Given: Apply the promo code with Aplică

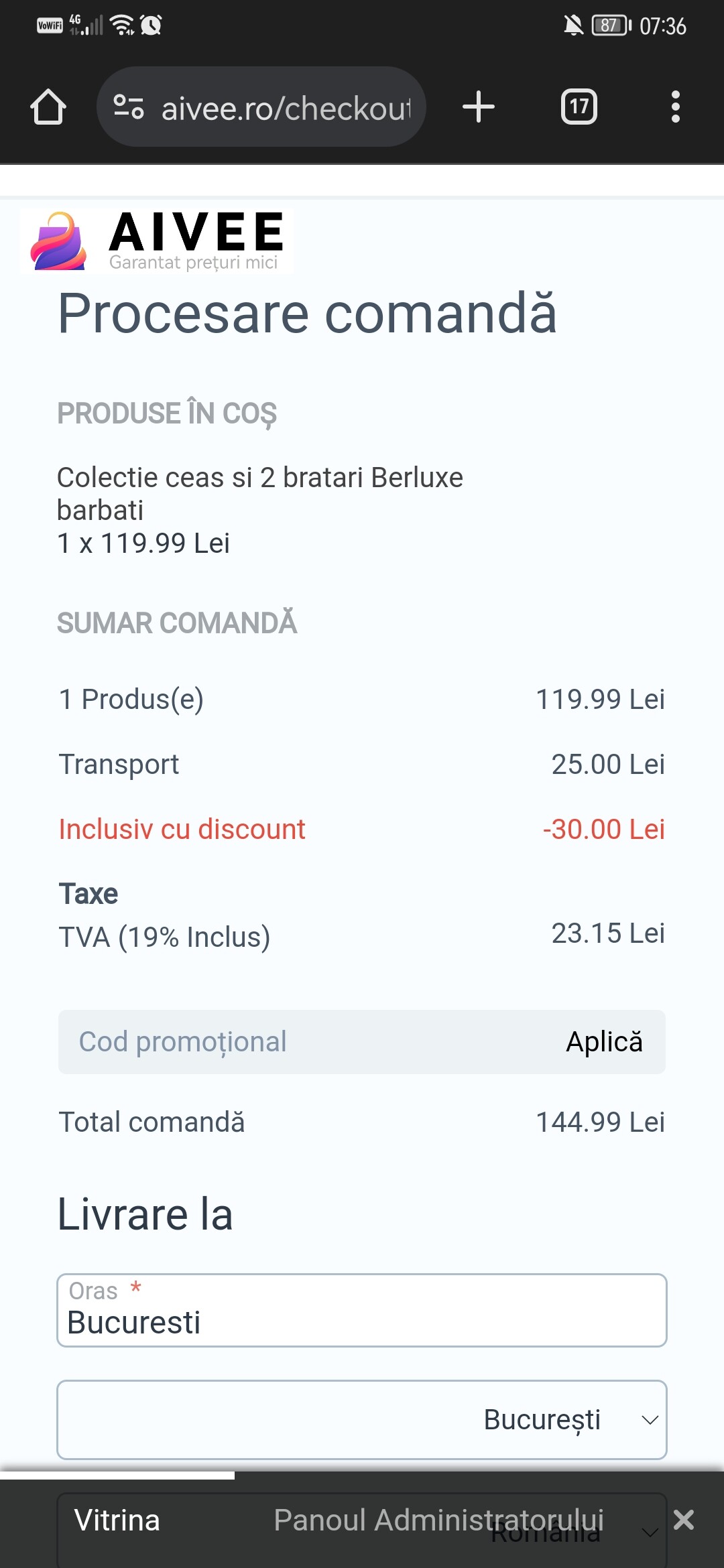Looking at the screenshot, I should 604,1042.
